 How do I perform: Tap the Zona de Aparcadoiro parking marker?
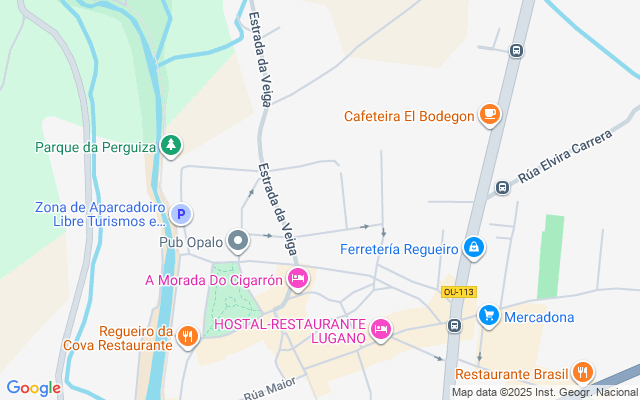pos(181,214)
